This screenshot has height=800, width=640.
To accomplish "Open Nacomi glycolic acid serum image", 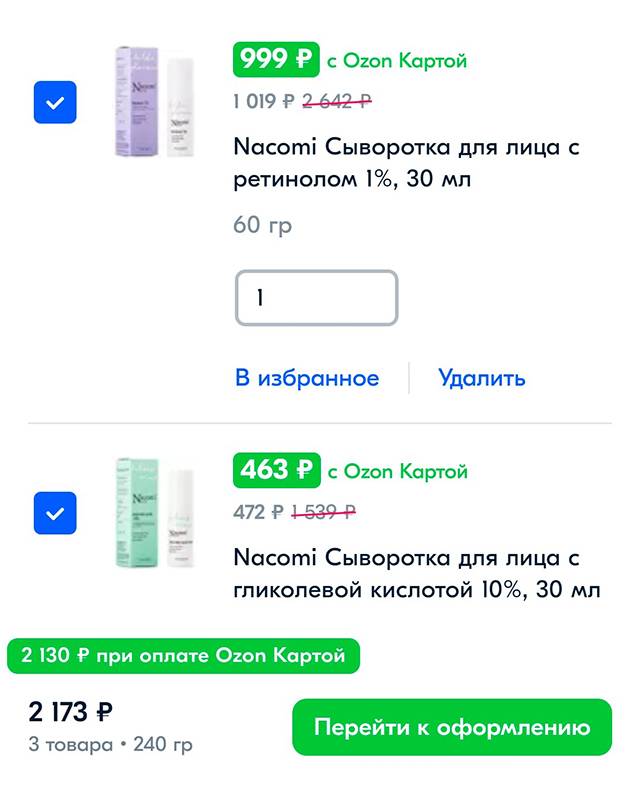I will click(x=152, y=513).
